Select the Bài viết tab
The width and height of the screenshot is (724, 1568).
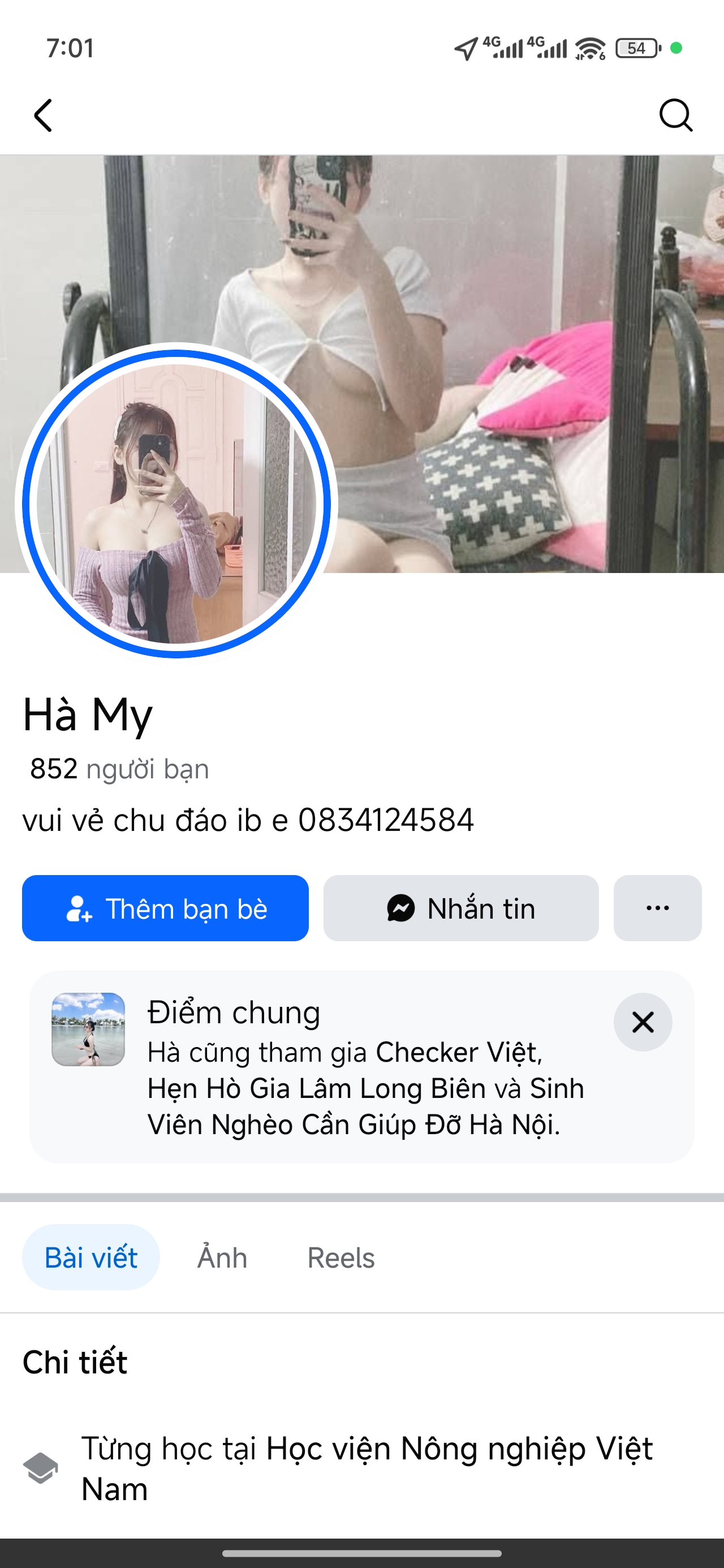tap(90, 1257)
